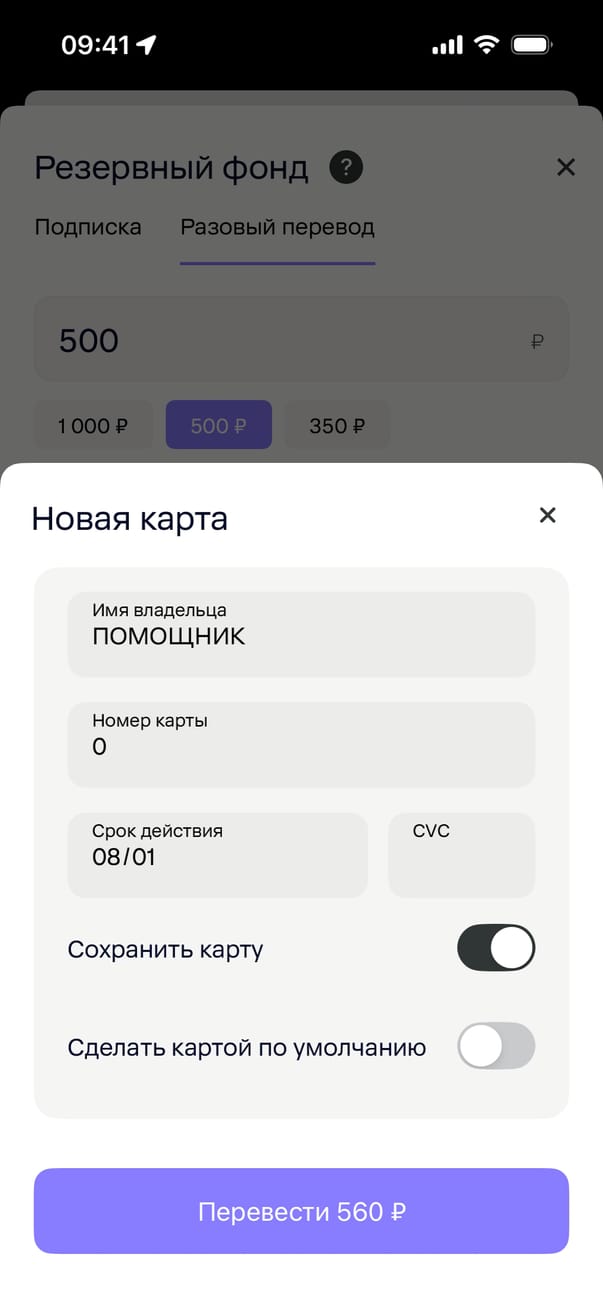Enter the CVC field
The width and height of the screenshot is (603, 1306).
461,855
